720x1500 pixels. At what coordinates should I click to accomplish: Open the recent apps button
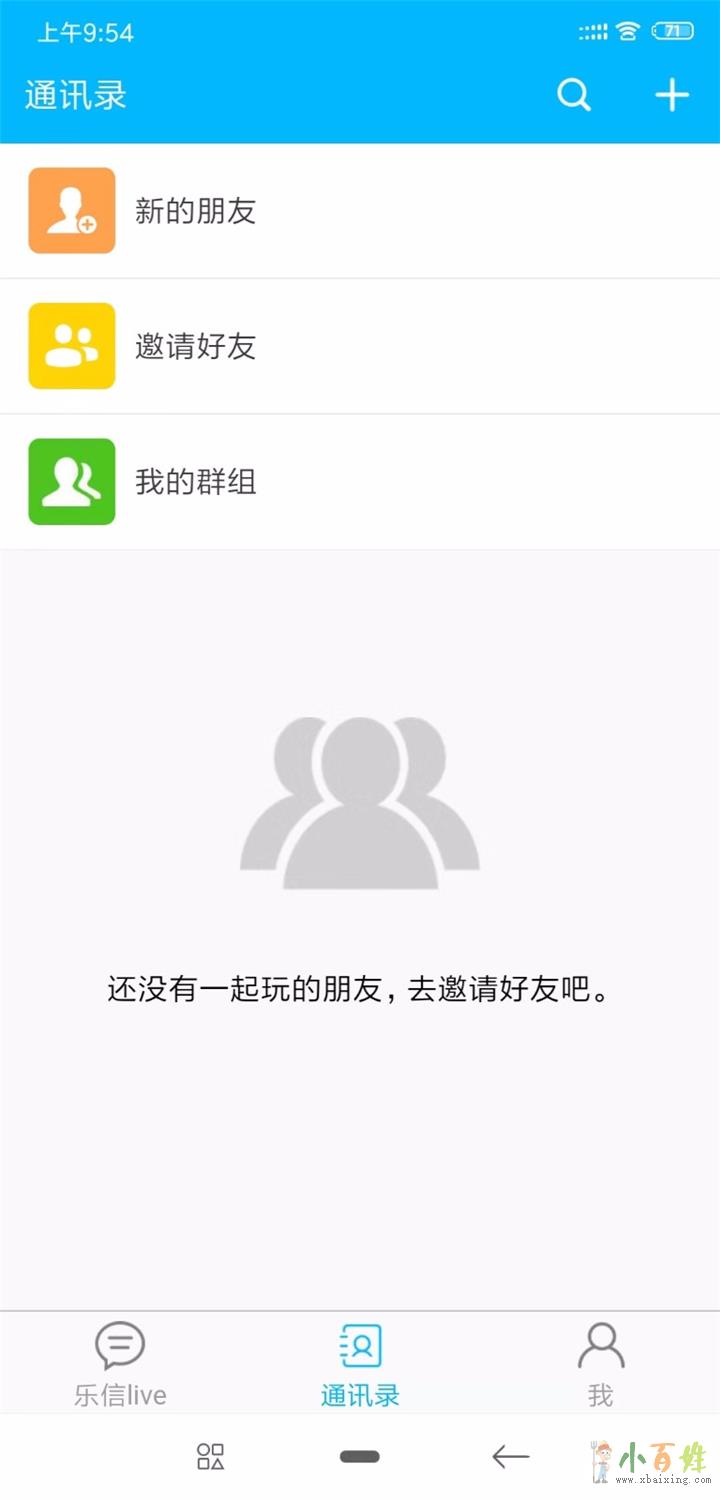click(x=210, y=1457)
